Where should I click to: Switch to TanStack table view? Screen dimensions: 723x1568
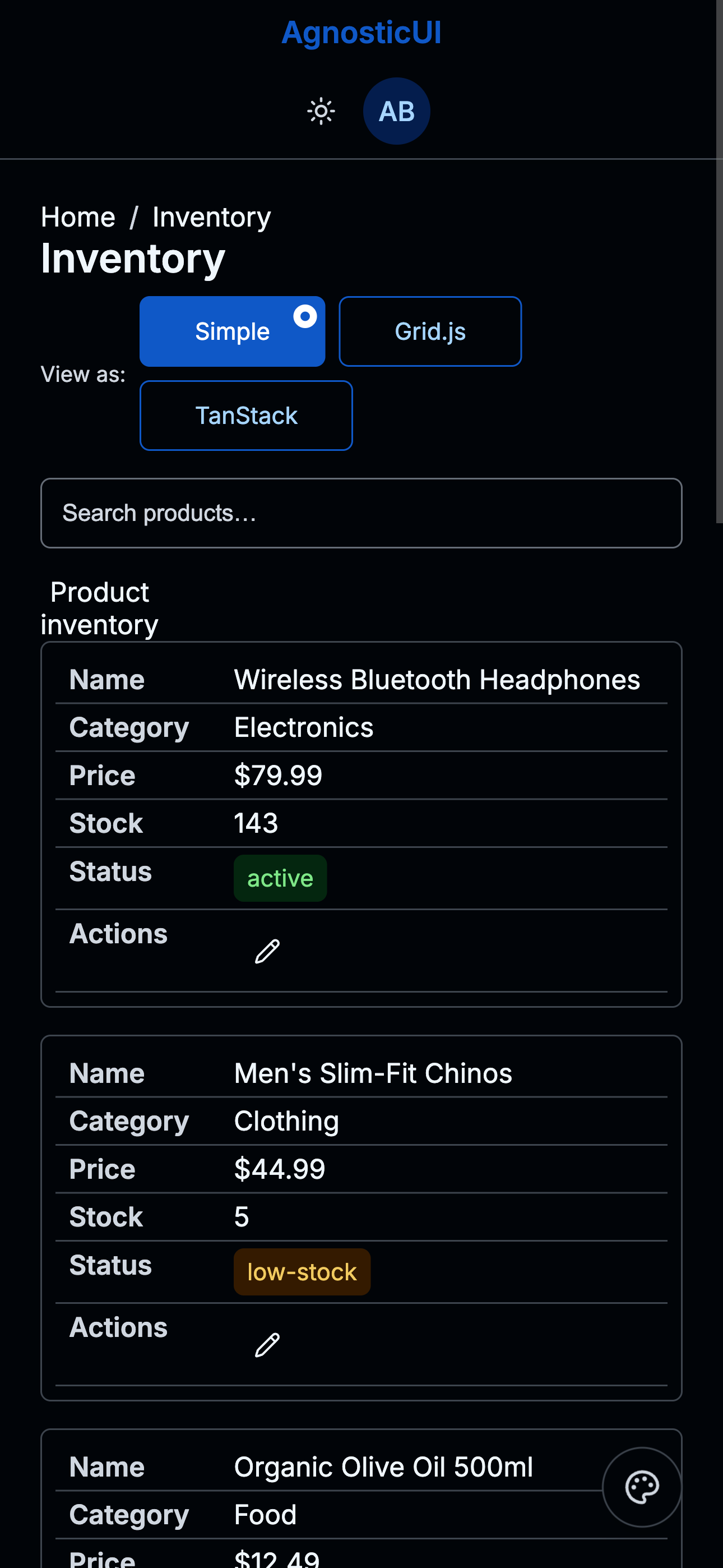coord(246,415)
